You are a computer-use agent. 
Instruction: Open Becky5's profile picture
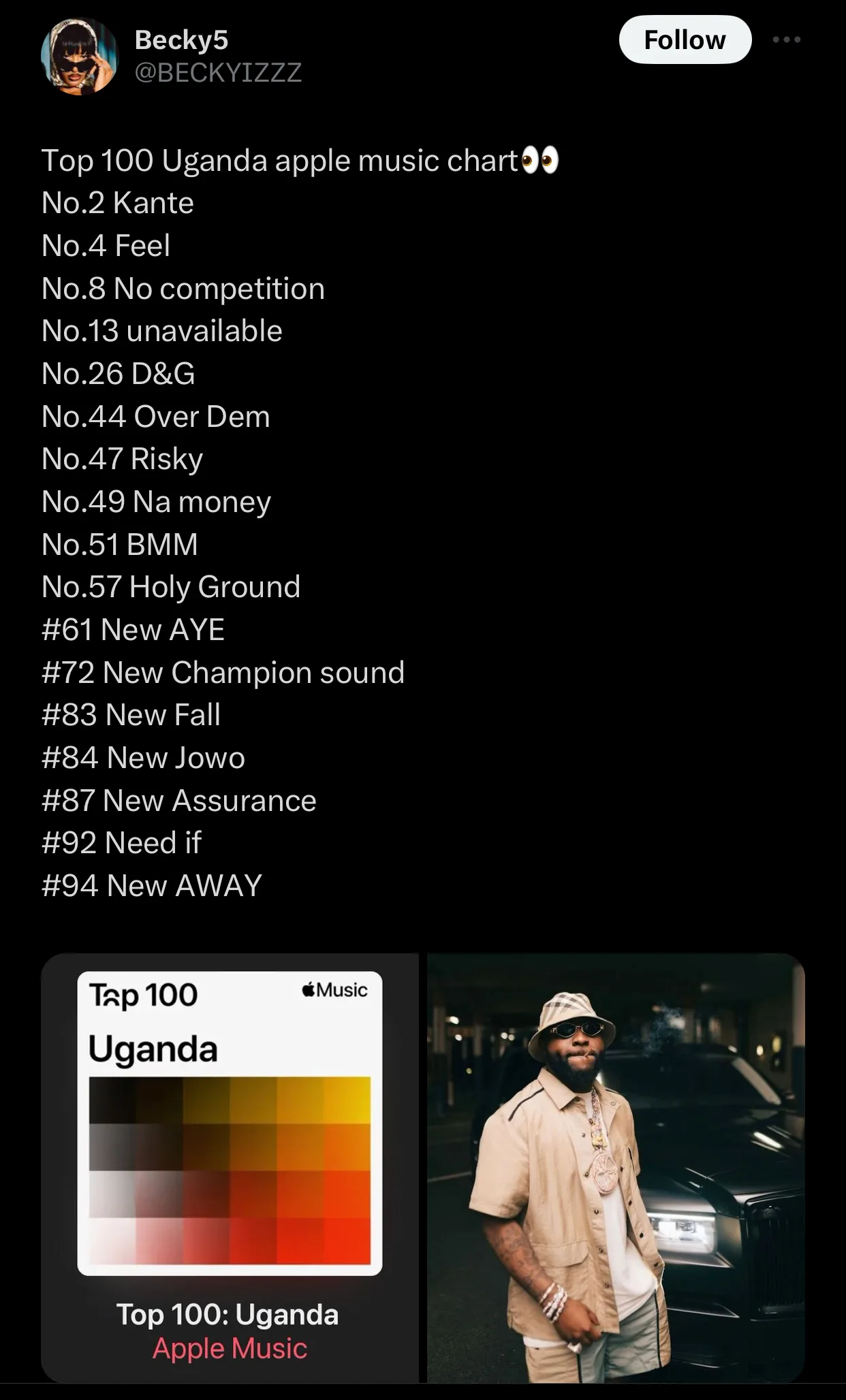click(x=79, y=56)
